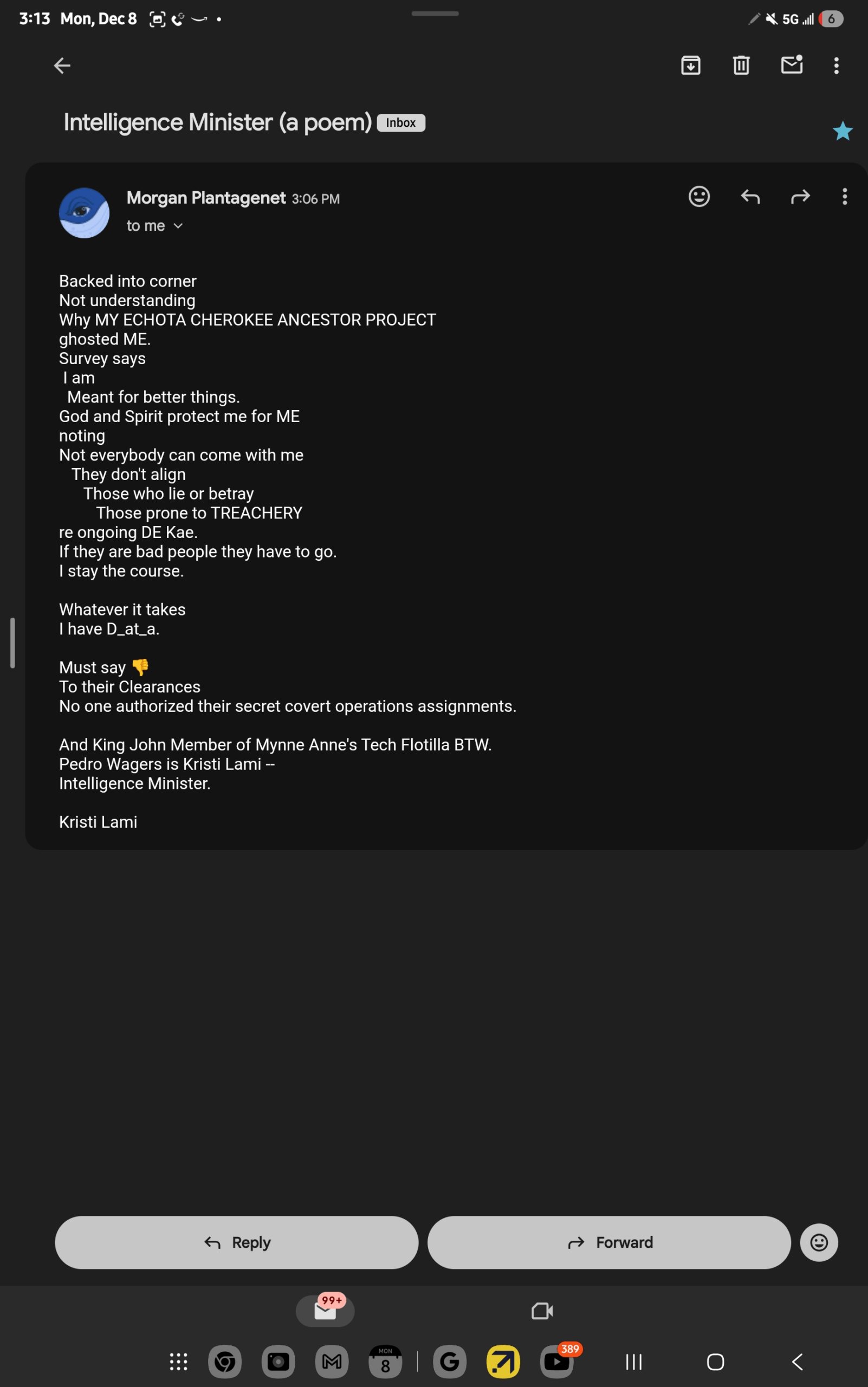Expand recipient details next to "to me"
This screenshot has width=868, height=1387.
click(x=178, y=226)
